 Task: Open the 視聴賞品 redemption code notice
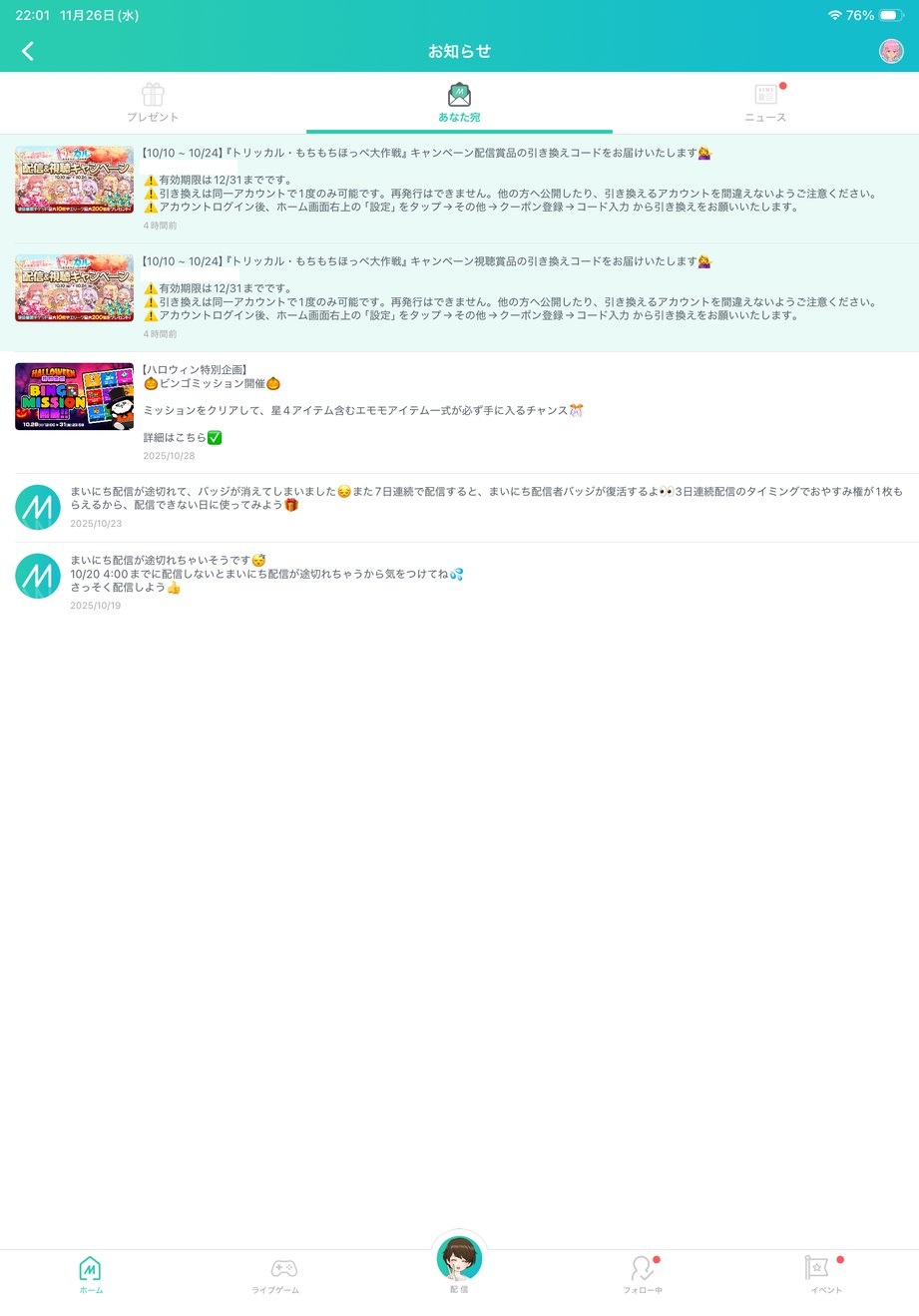coord(459,296)
